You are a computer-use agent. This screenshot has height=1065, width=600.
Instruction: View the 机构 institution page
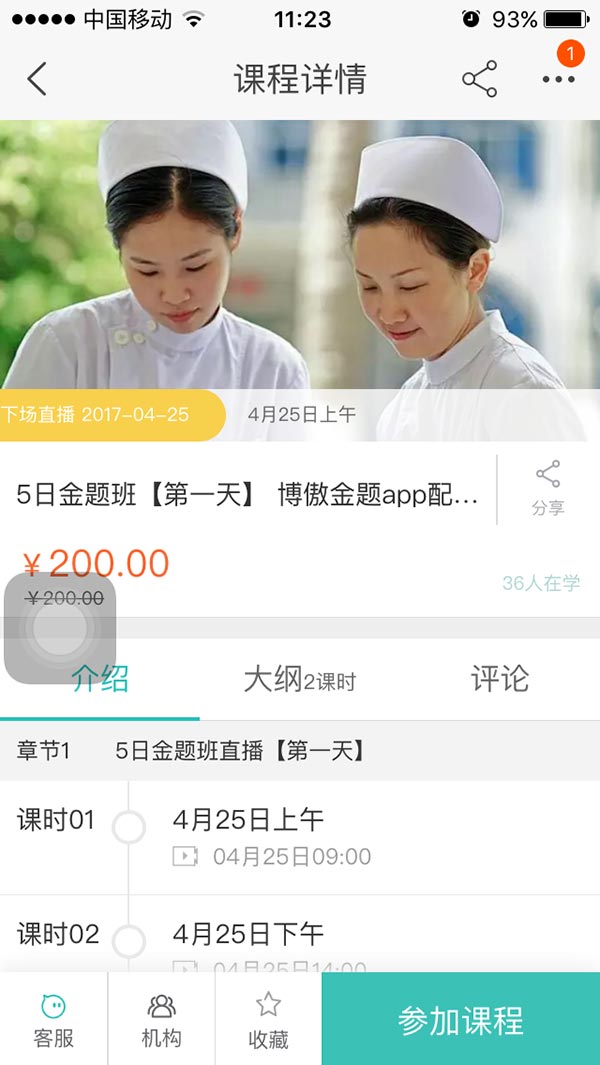(161, 1020)
